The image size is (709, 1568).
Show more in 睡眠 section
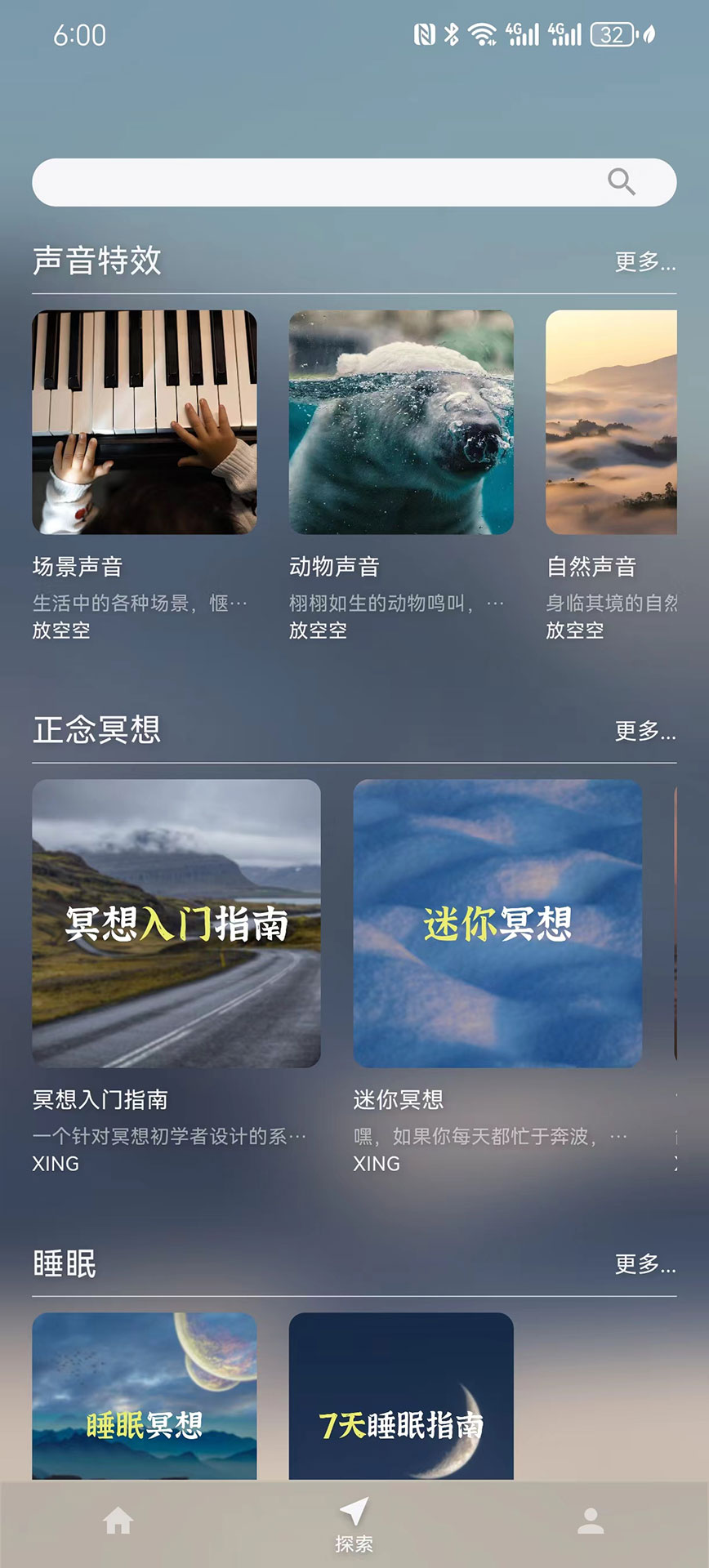644,1265
